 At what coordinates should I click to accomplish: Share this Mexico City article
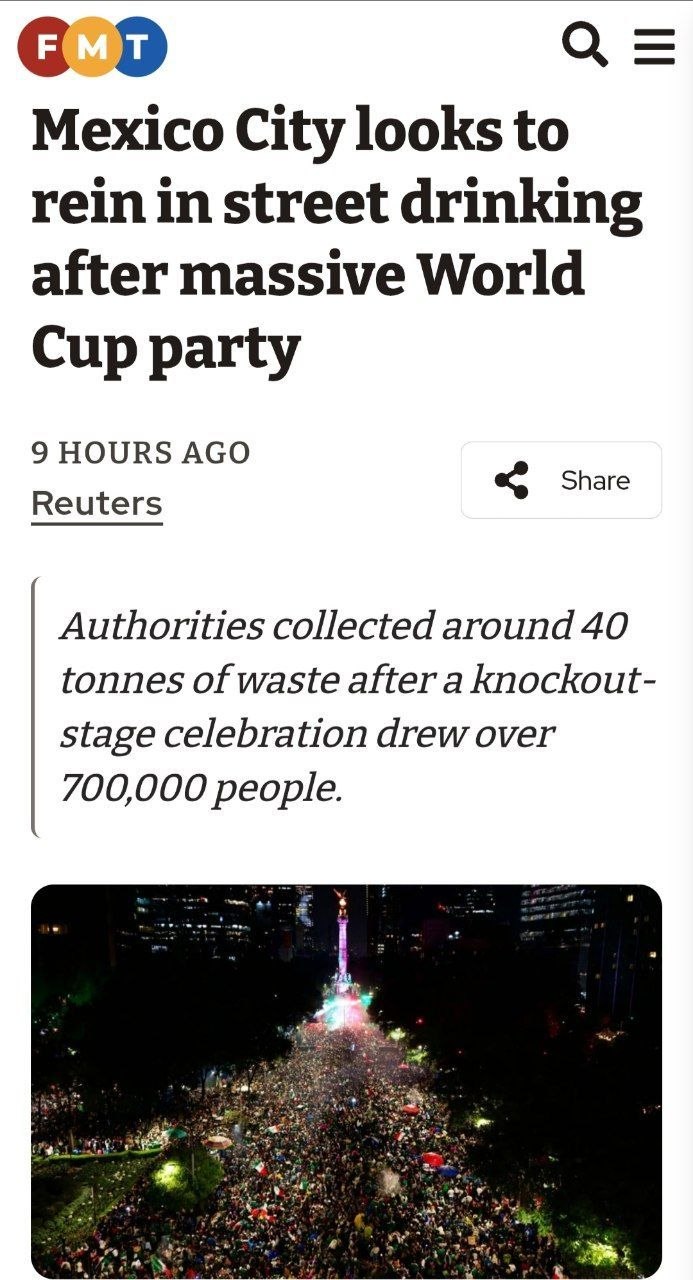(561, 480)
